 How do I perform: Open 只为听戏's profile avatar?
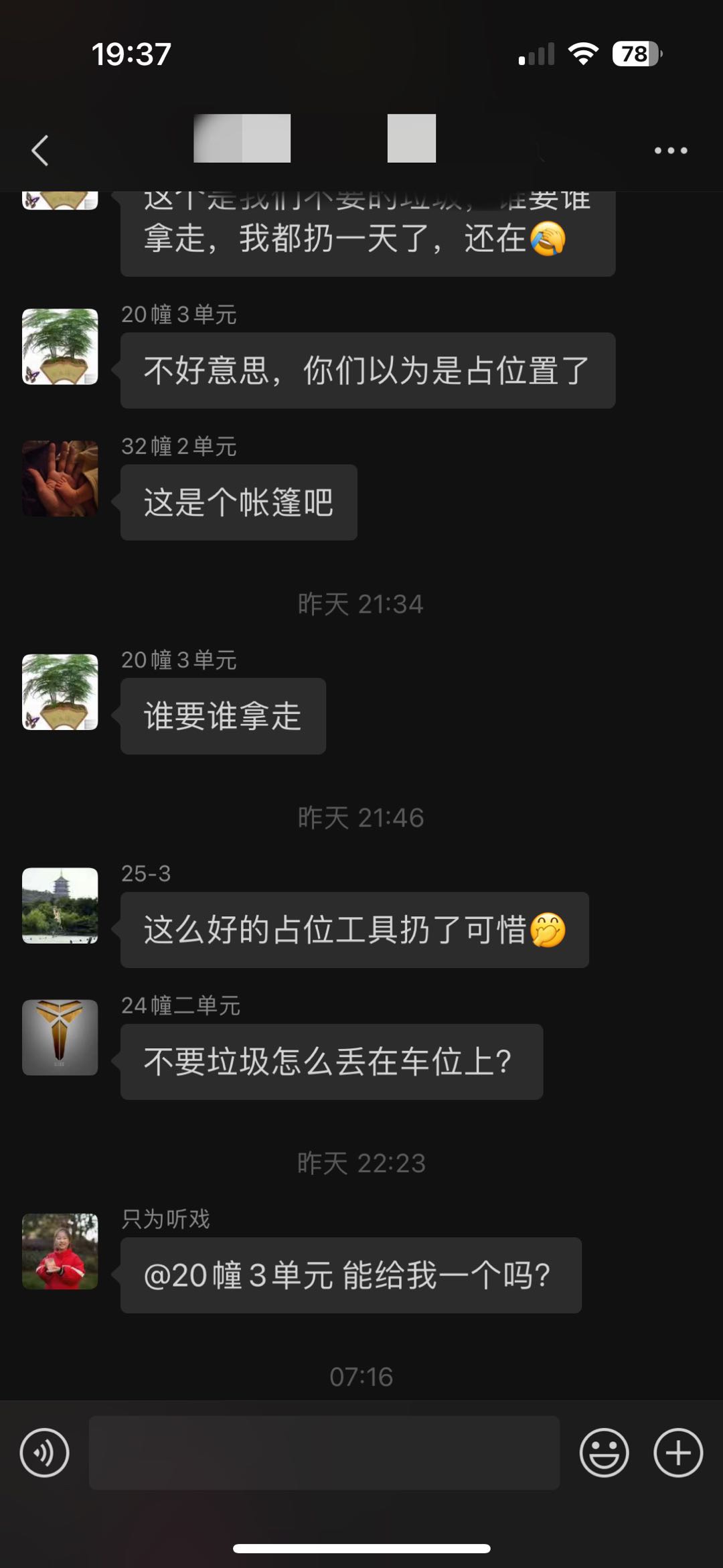[x=60, y=1251]
